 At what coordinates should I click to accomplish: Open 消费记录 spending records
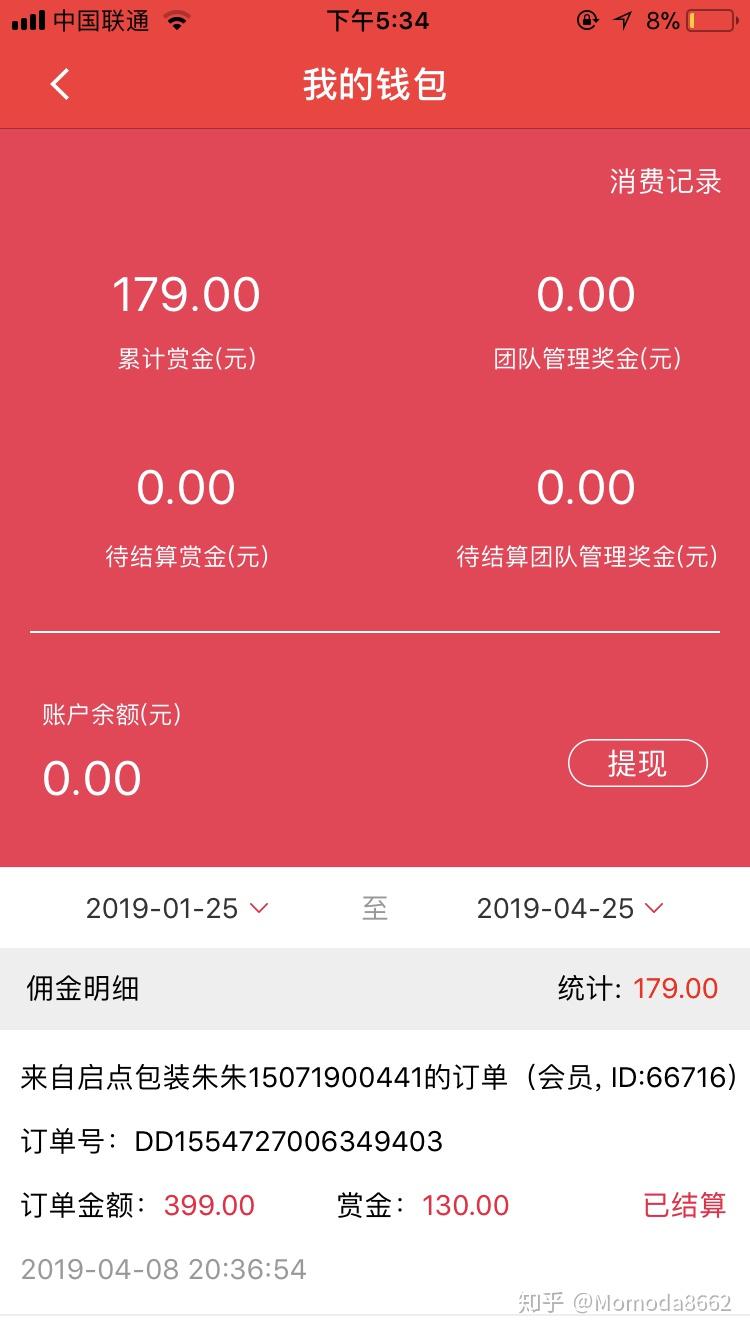pos(665,181)
